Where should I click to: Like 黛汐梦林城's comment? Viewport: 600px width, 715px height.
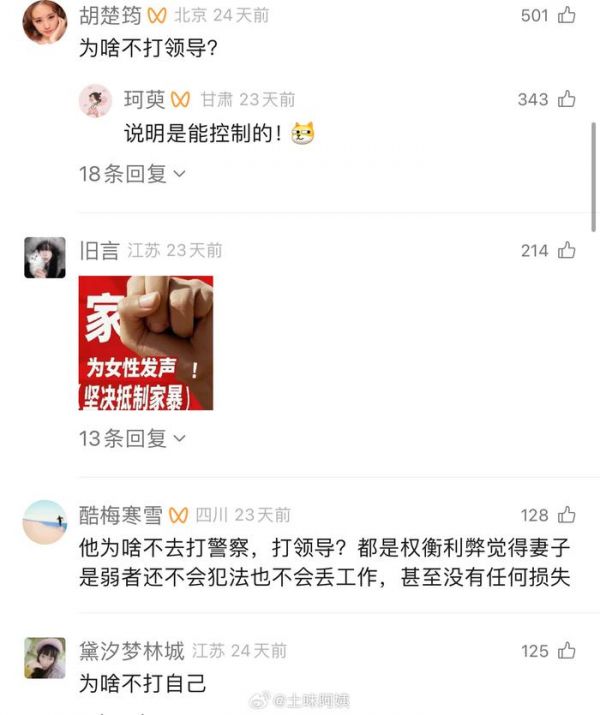(567, 651)
